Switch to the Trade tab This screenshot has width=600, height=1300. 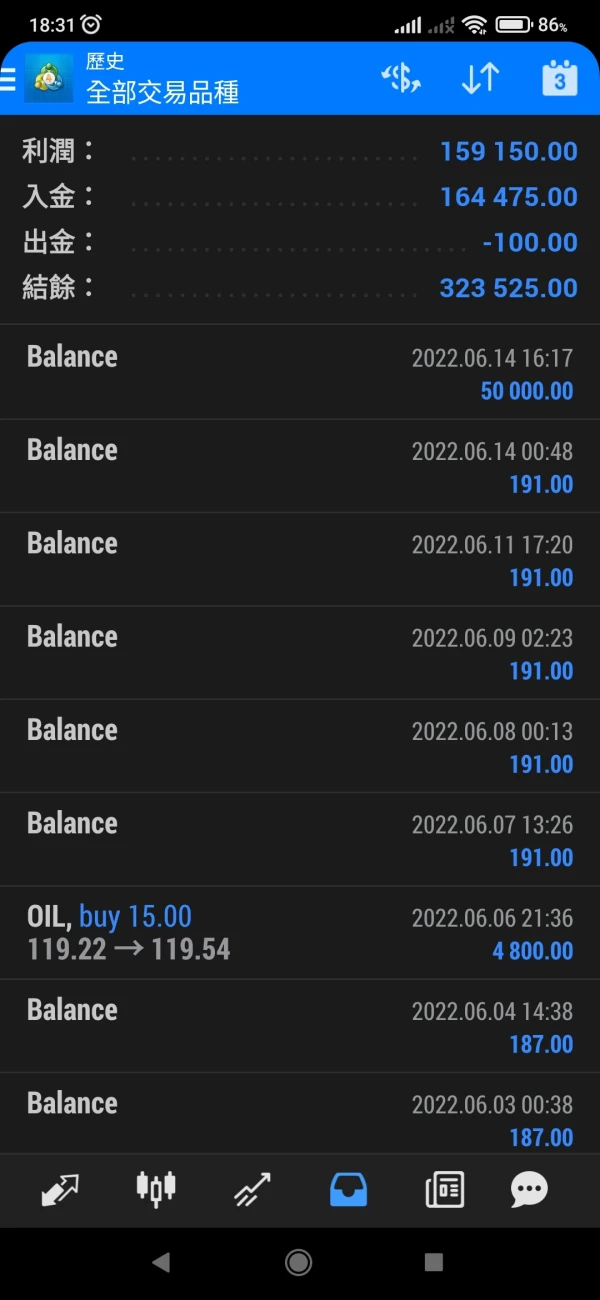(x=251, y=1189)
